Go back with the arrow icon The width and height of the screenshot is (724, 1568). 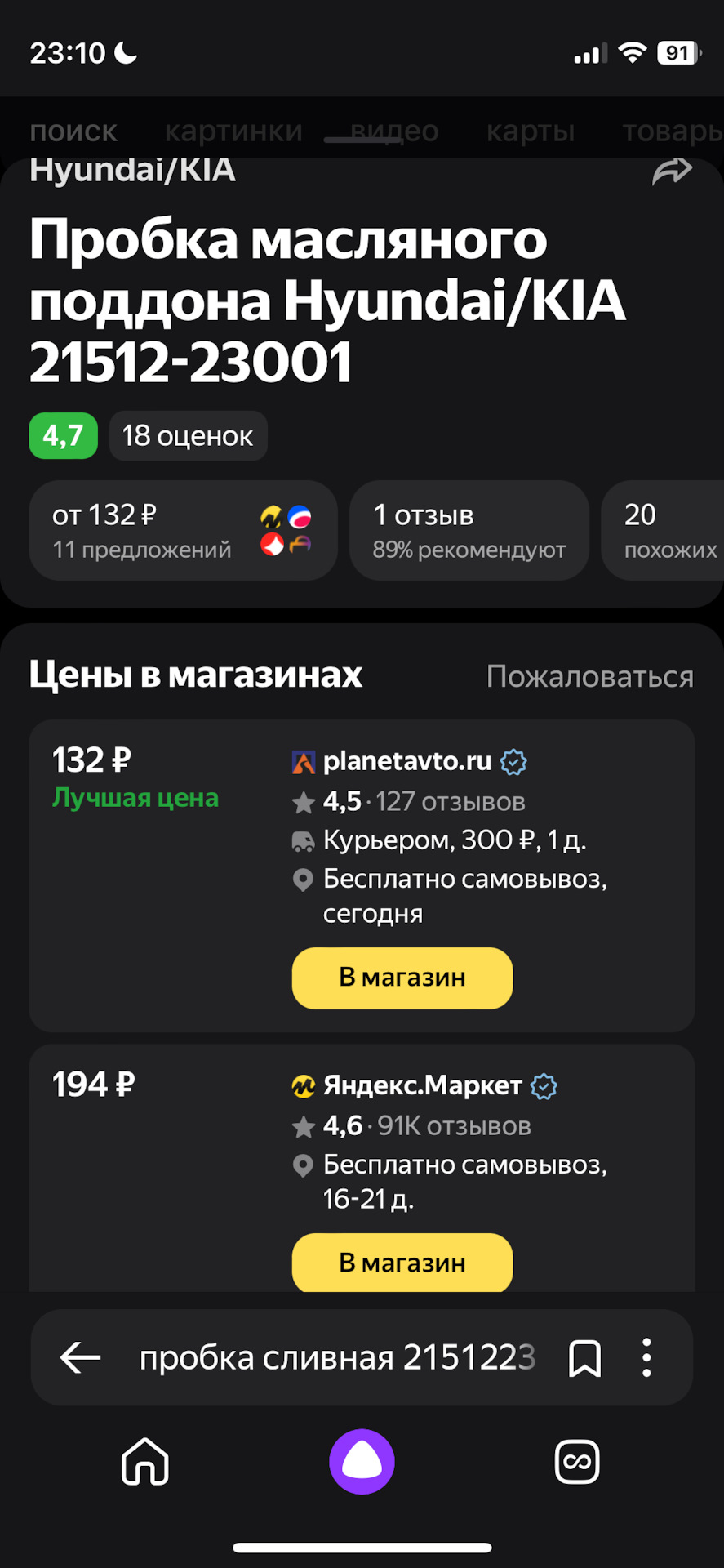[80, 1358]
